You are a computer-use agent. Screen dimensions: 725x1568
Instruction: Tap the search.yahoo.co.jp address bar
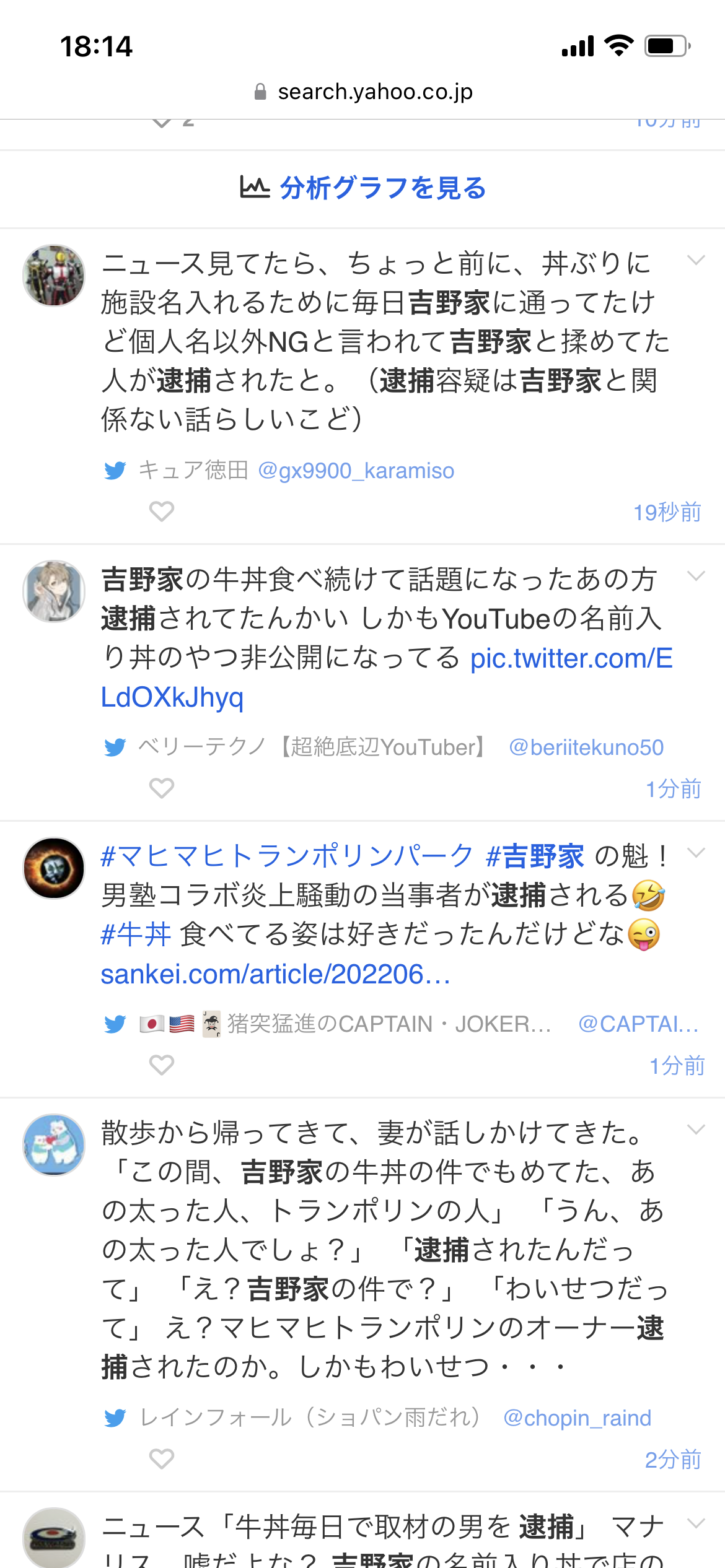click(x=362, y=92)
